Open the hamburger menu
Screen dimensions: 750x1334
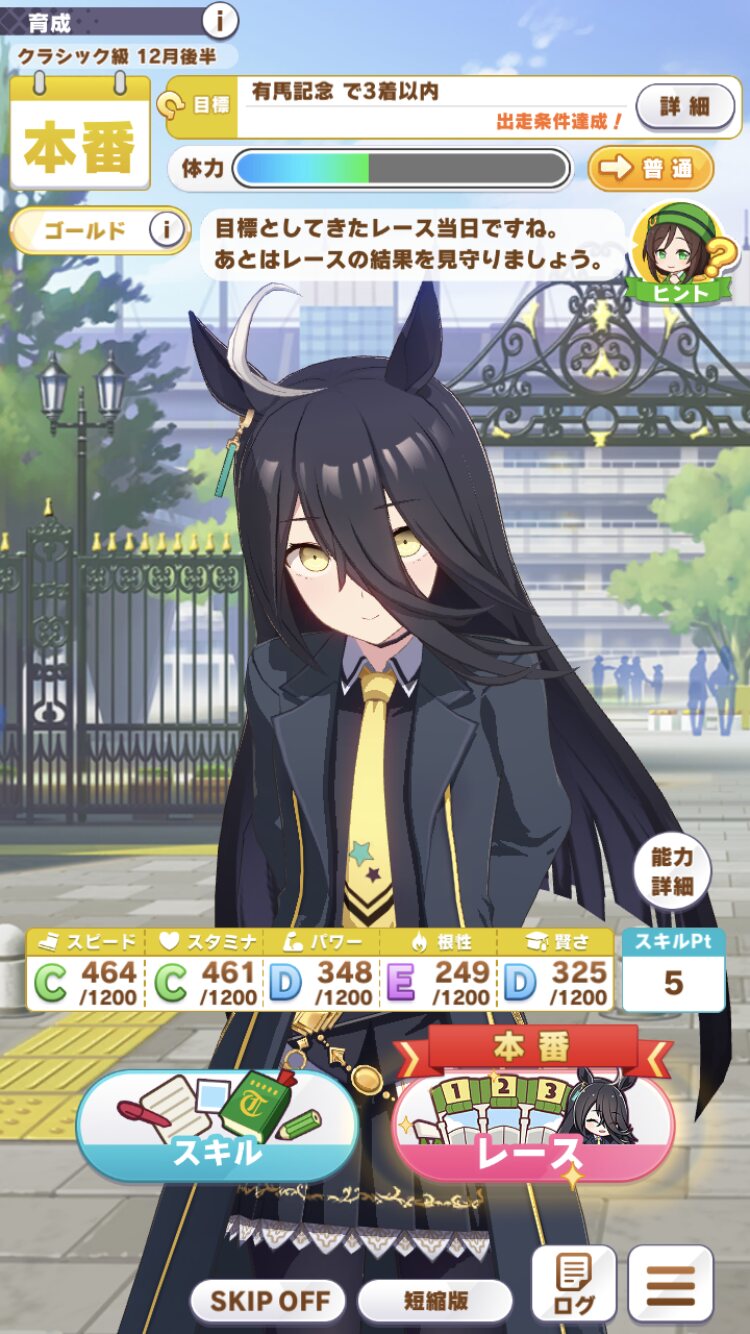tap(670, 1284)
